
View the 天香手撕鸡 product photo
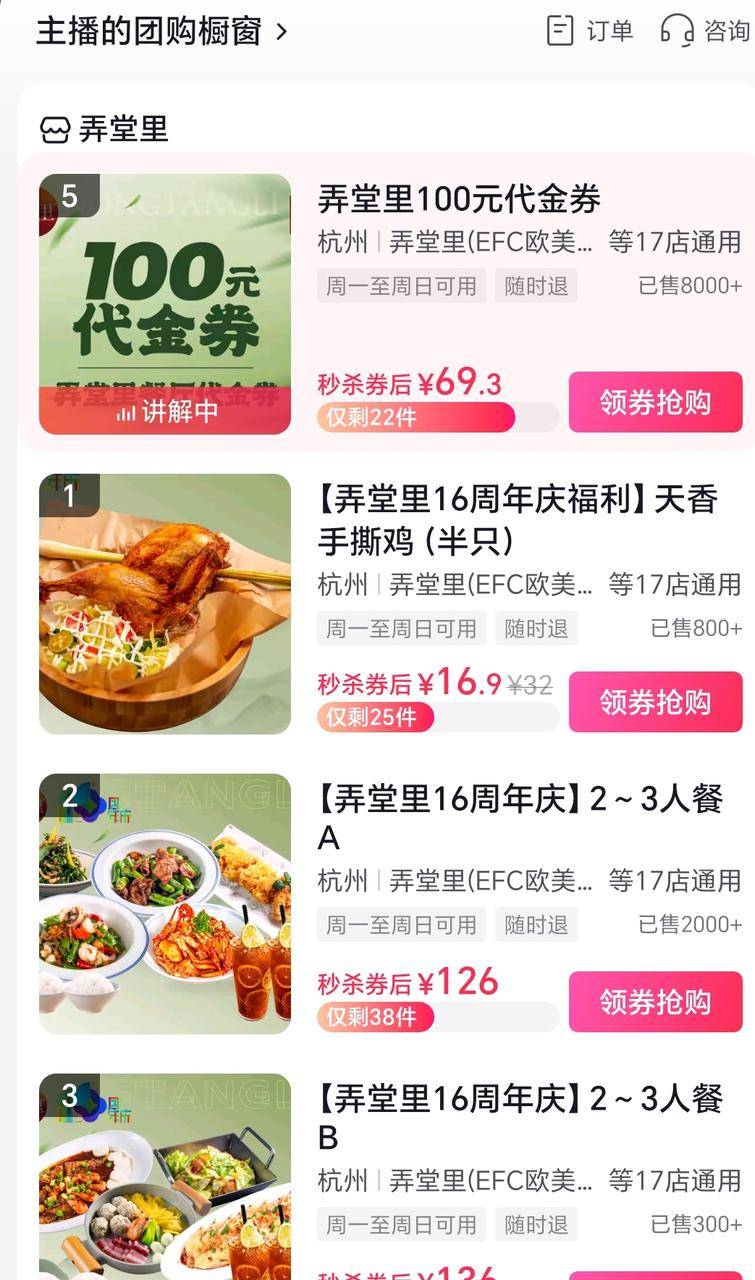point(165,604)
